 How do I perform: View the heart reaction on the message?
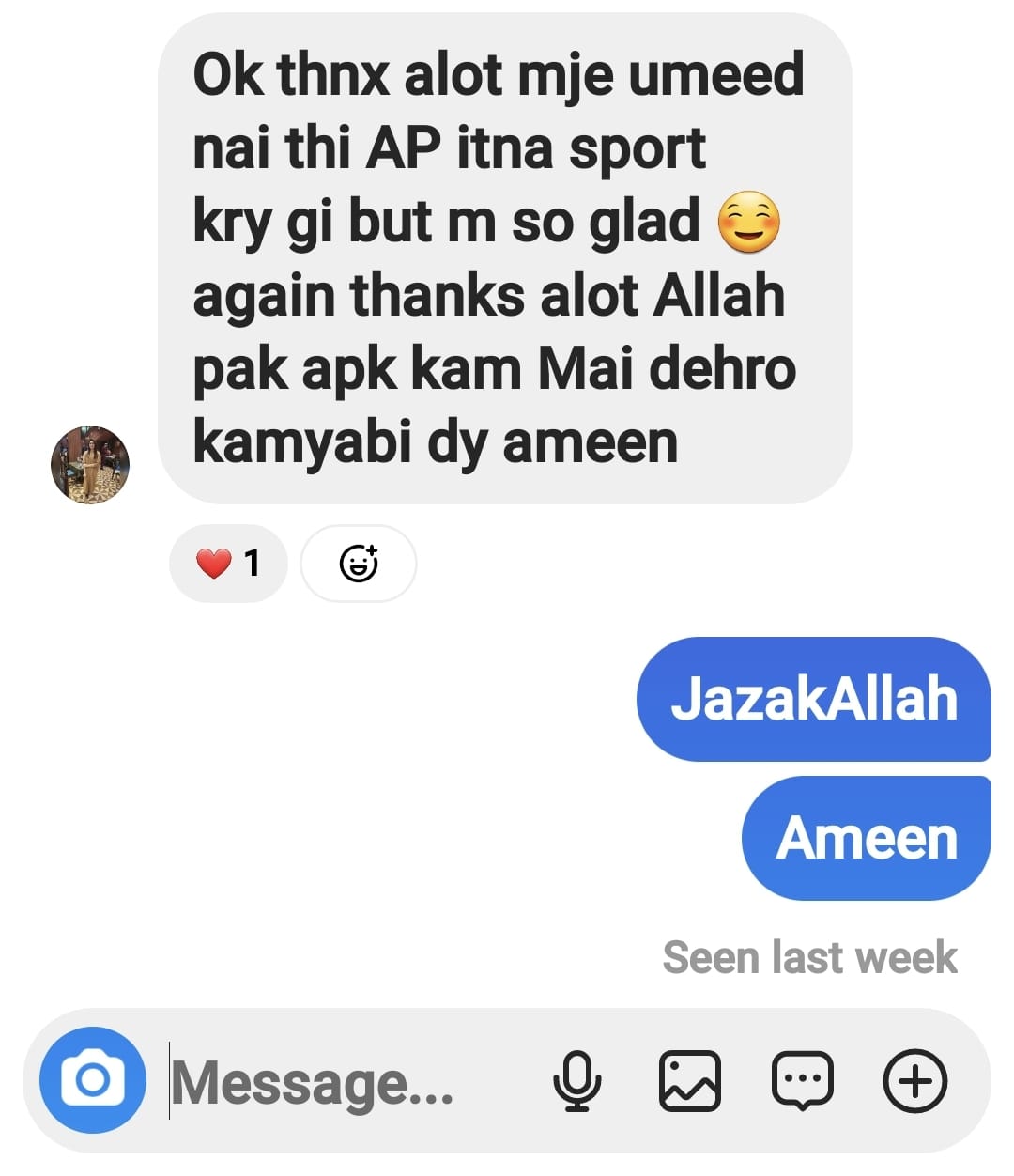[x=228, y=564]
